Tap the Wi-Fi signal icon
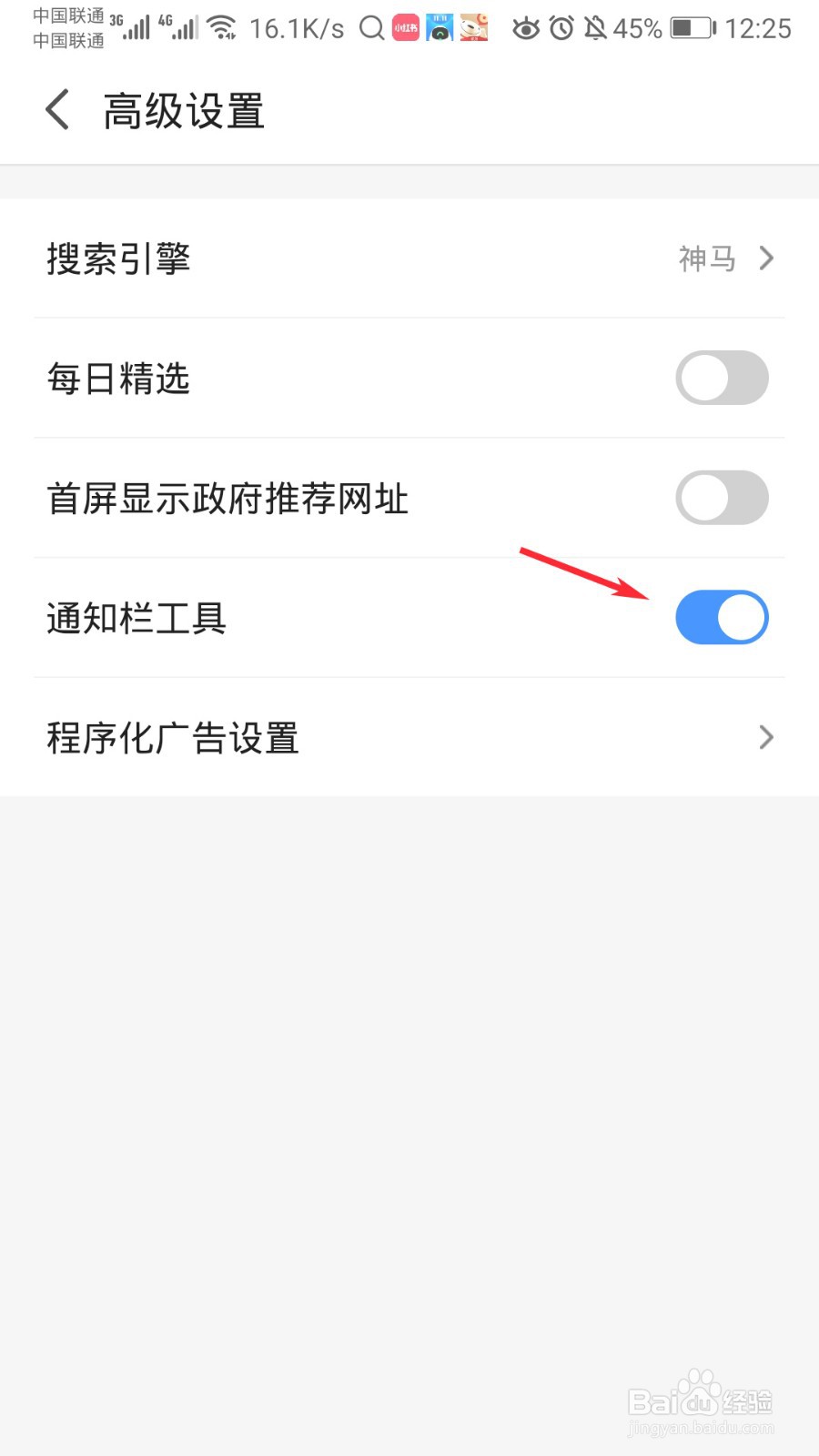The image size is (819, 1456). pos(223,25)
